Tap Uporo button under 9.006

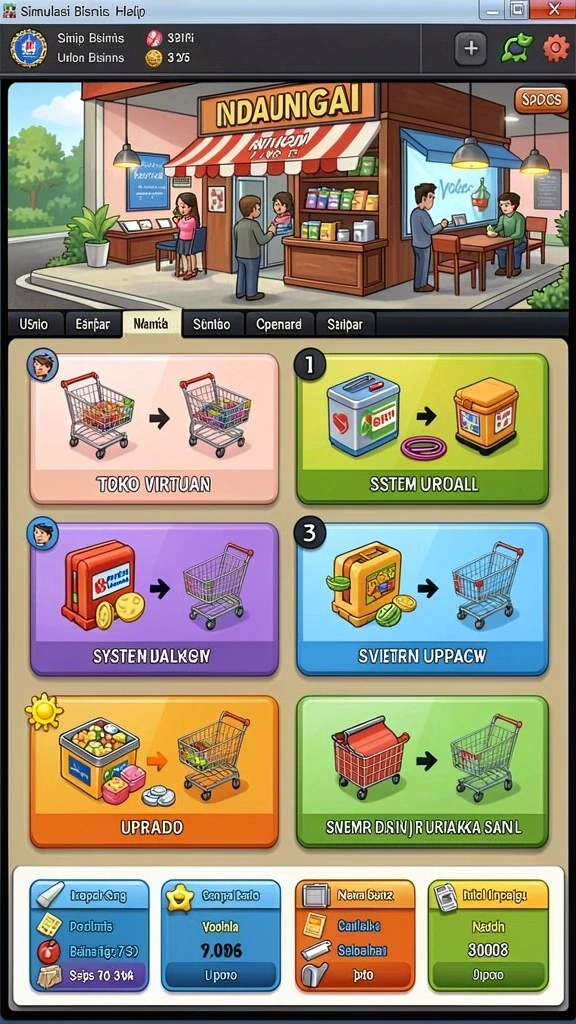click(220, 976)
